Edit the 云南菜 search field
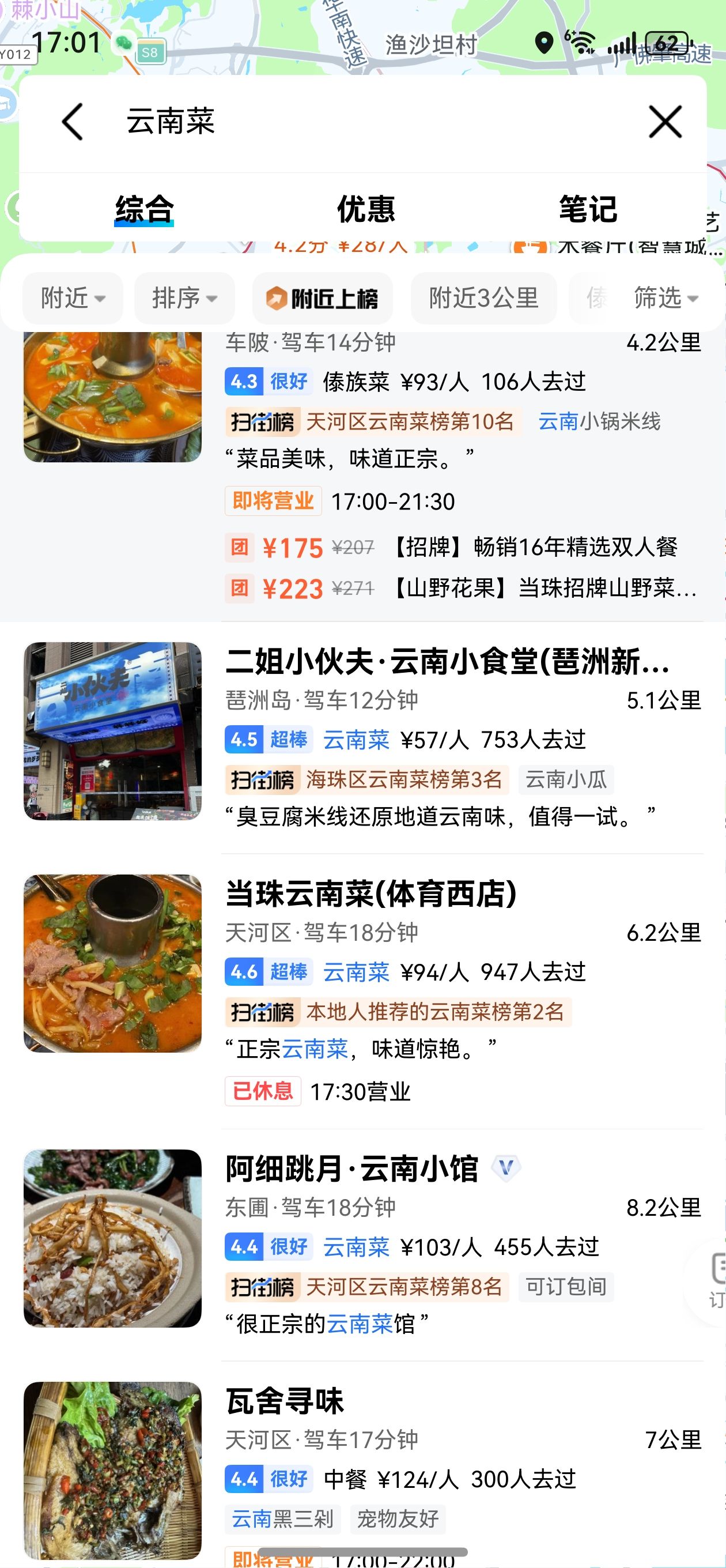726x1568 pixels. click(365, 122)
